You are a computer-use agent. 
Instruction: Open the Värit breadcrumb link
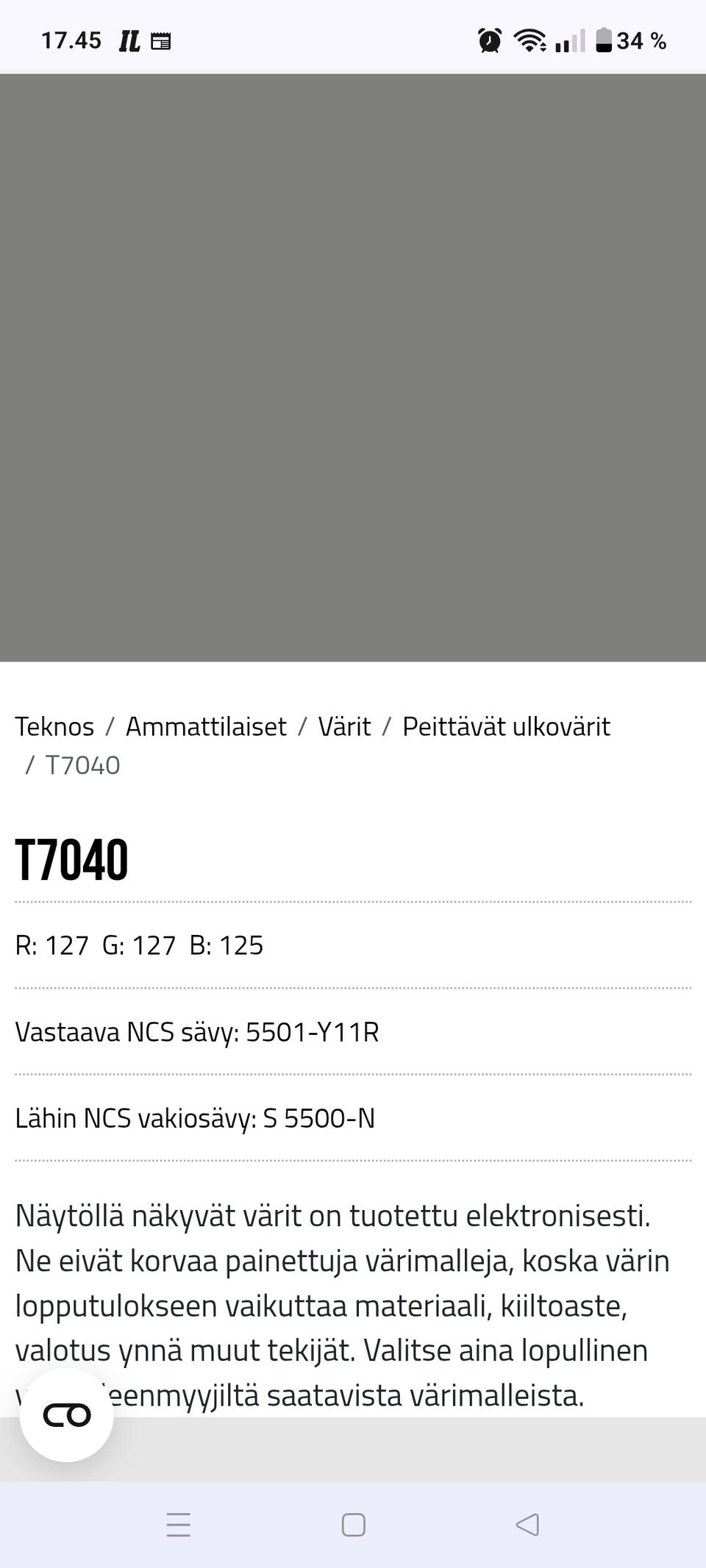click(x=344, y=726)
